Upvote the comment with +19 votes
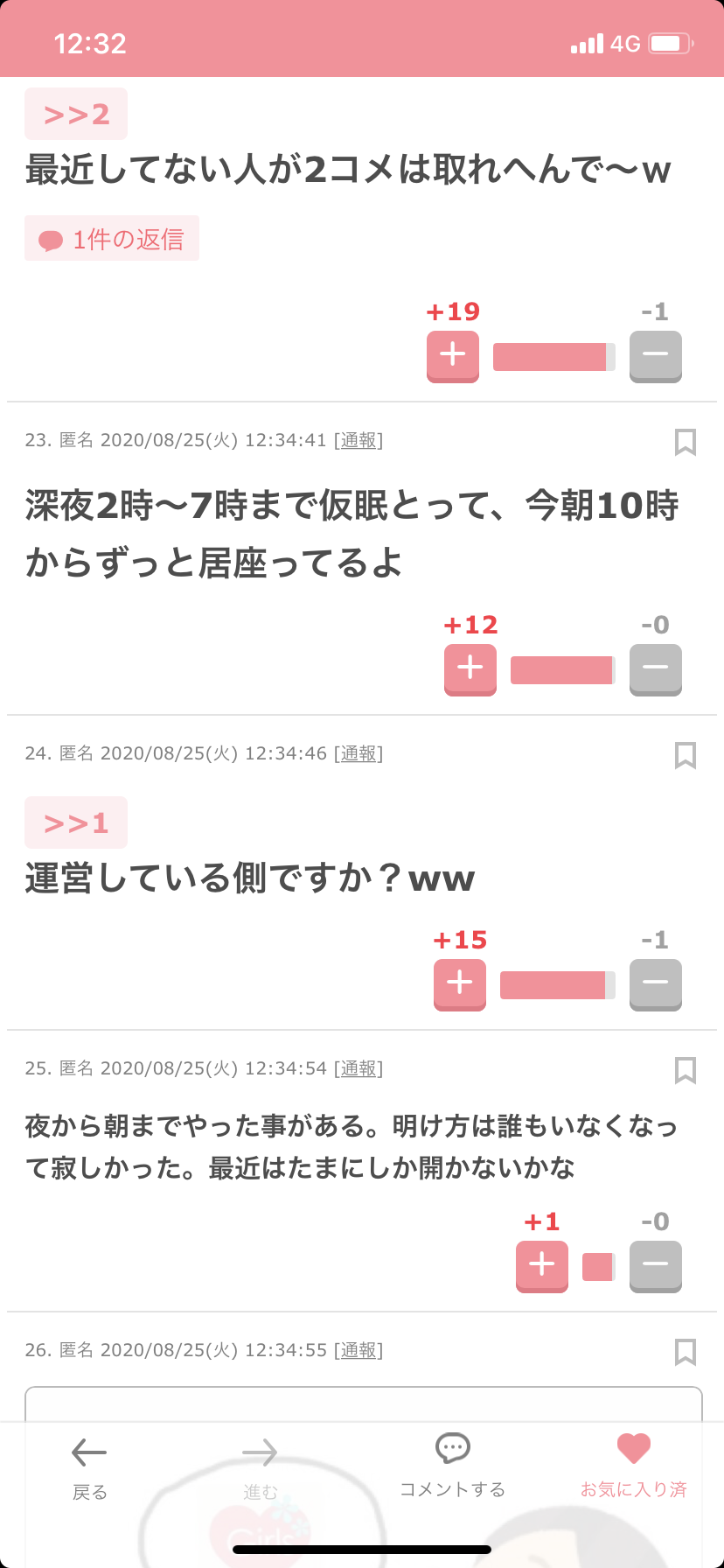 point(452,355)
